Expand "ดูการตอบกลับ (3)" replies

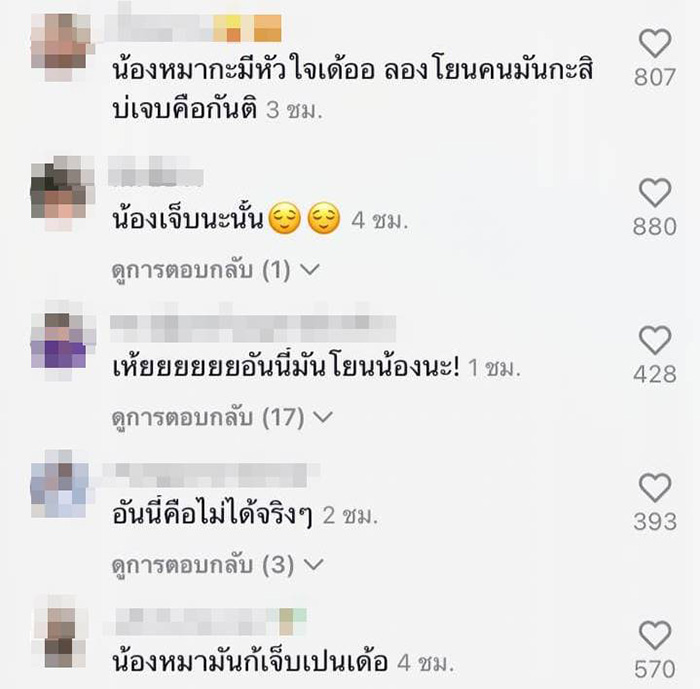point(214,564)
